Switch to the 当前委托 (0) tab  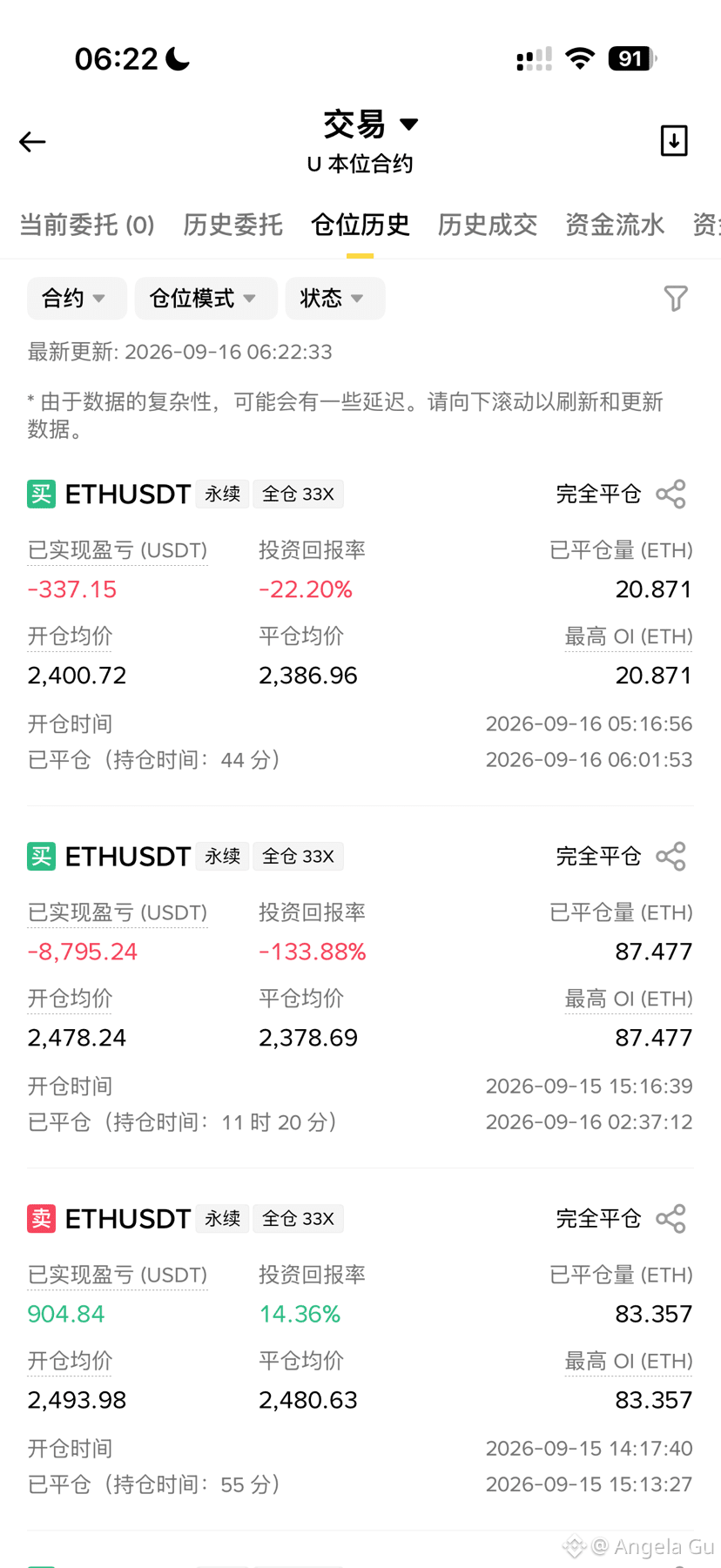pos(87,225)
